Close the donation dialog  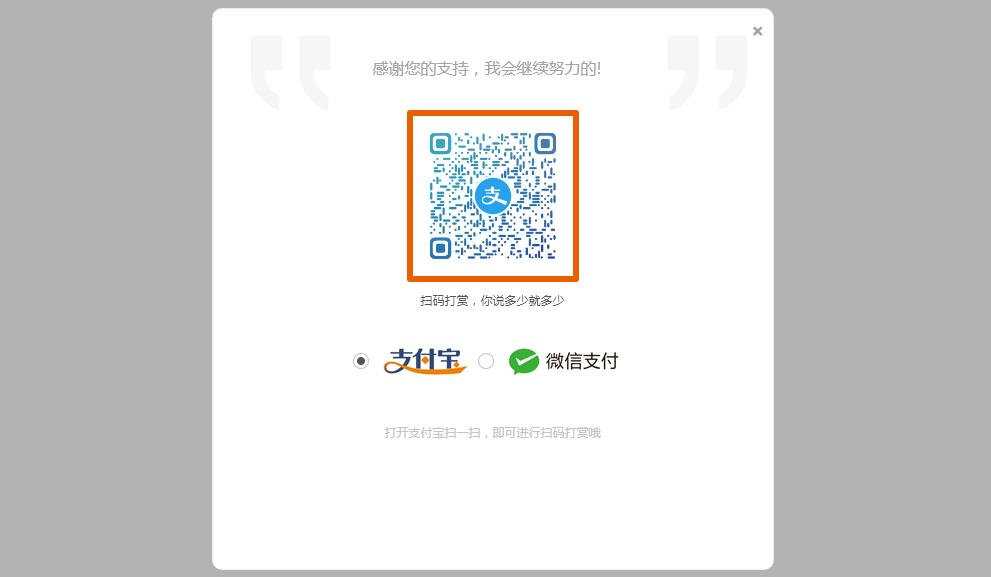pos(757,31)
